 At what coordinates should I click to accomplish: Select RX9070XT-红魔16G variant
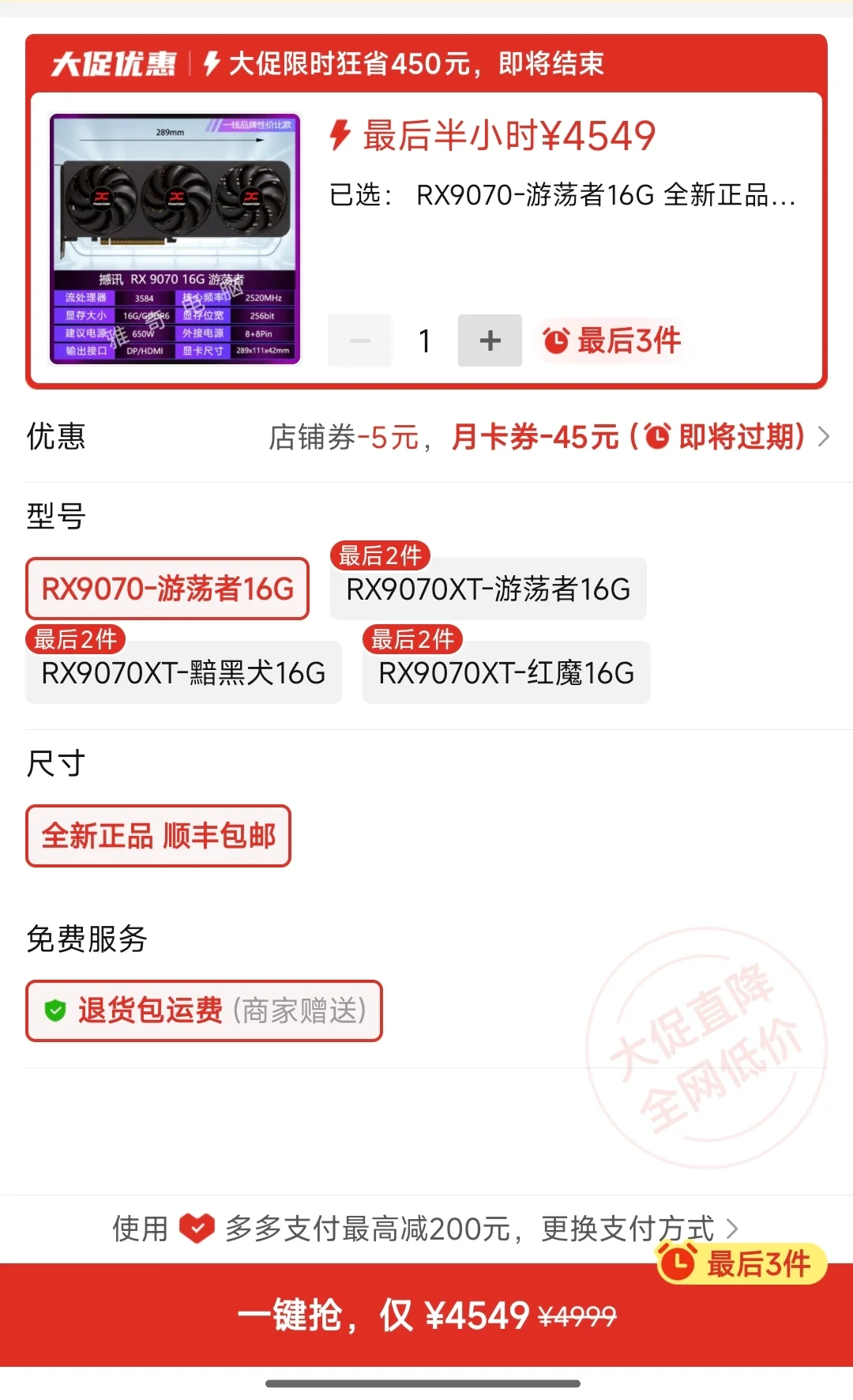[x=506, y=673]
